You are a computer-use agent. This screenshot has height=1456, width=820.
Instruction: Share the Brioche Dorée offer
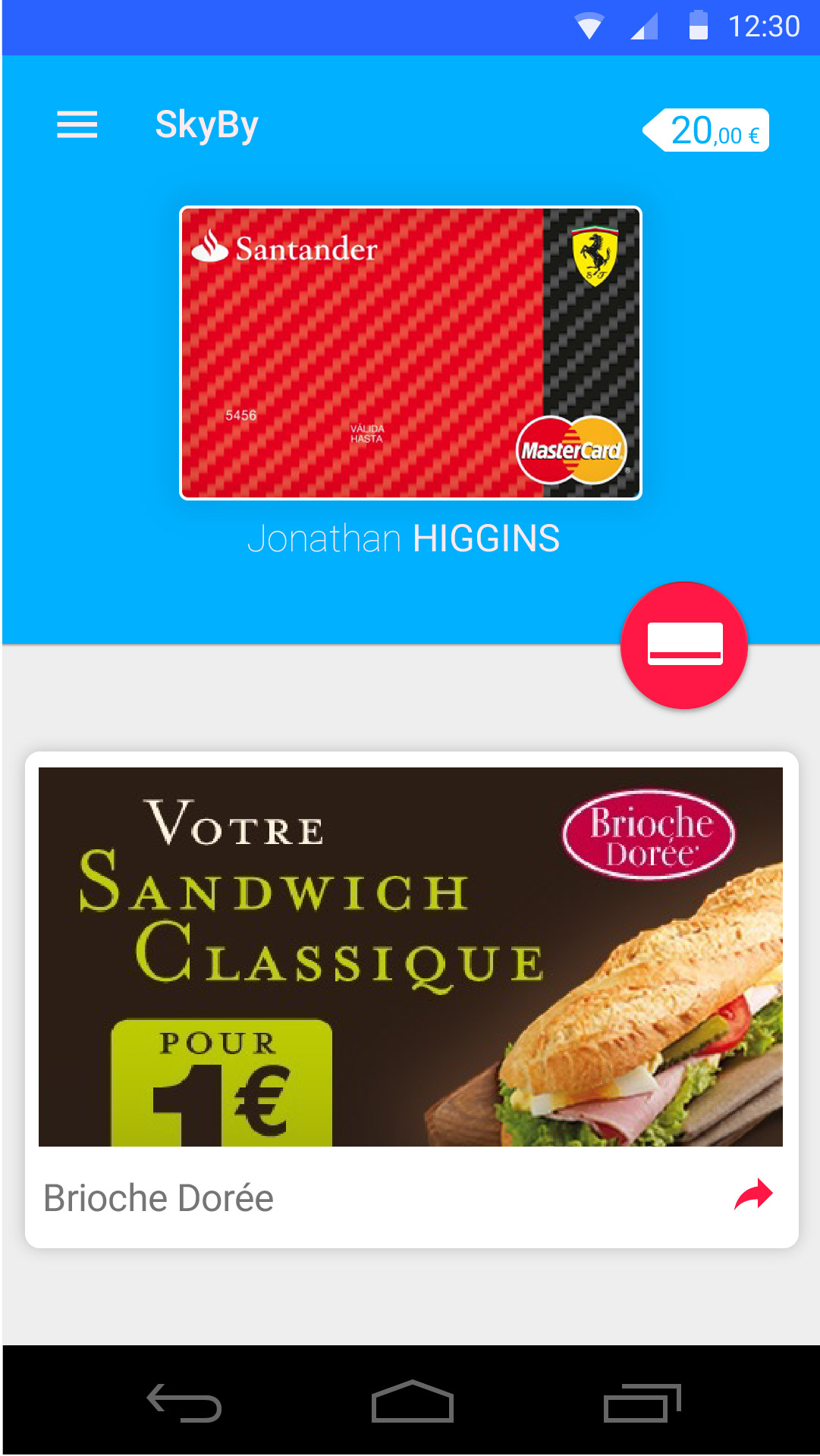click(x=753, y=1195)
